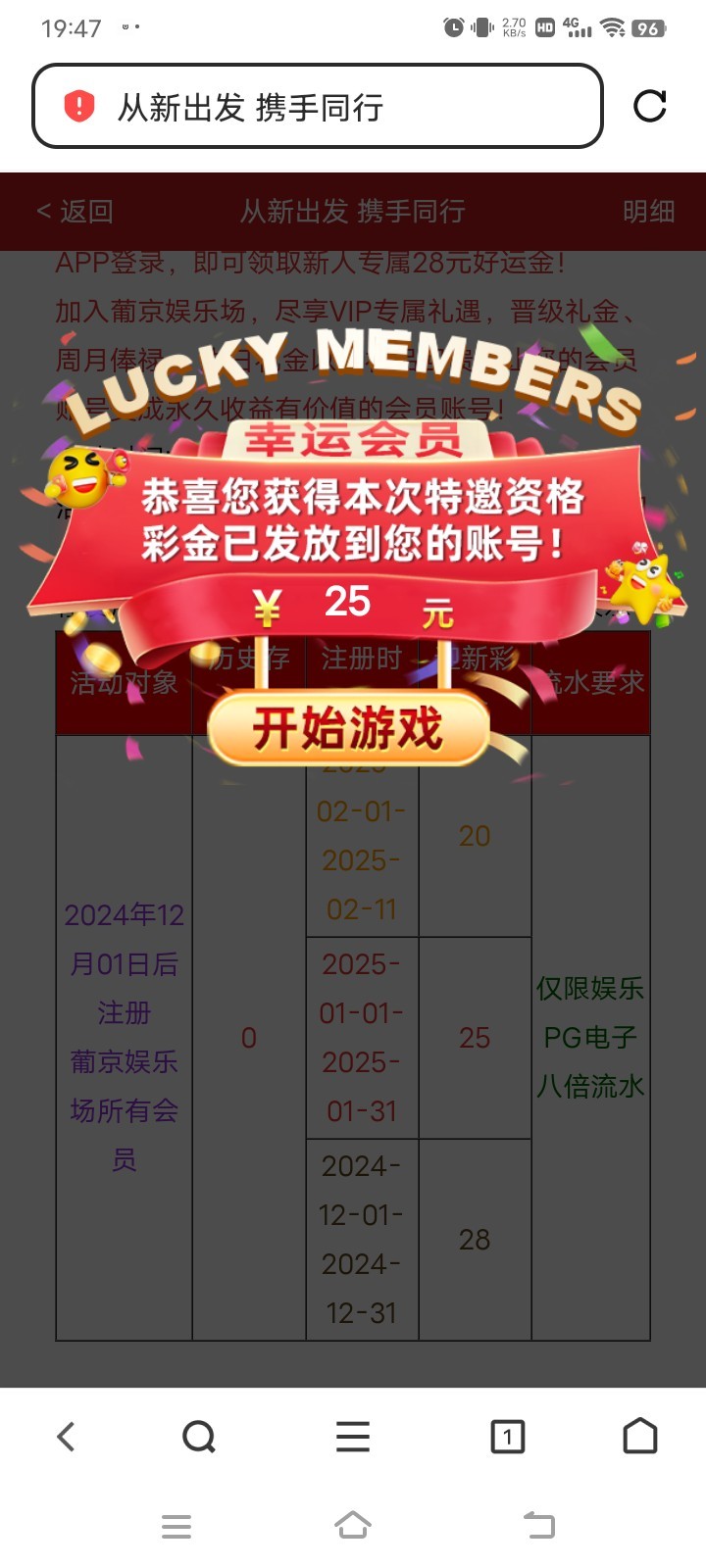Screen dimensions: 706x1568
Task: Go to the browser home page
Action: point(640,1437)
